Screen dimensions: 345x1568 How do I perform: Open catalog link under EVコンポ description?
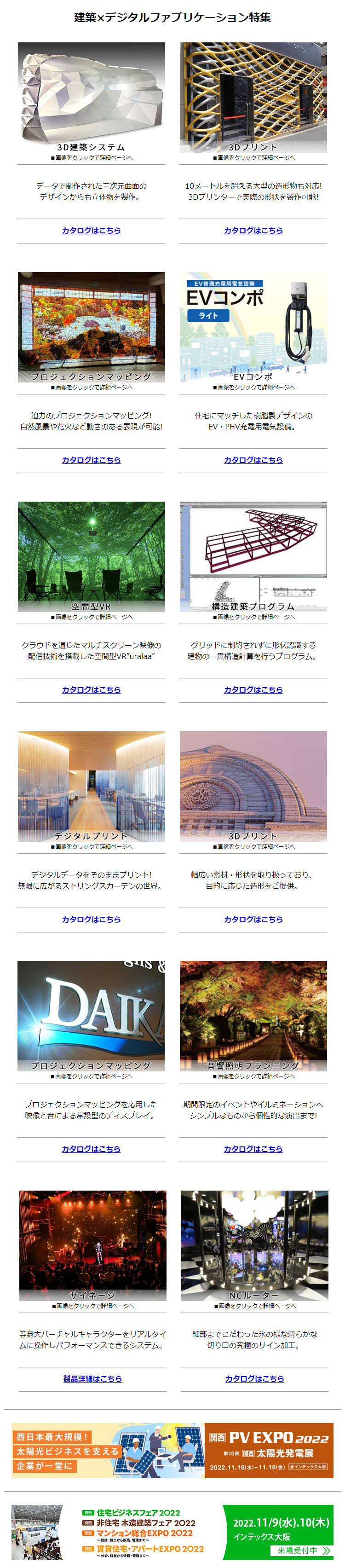[x=253, y=460]
